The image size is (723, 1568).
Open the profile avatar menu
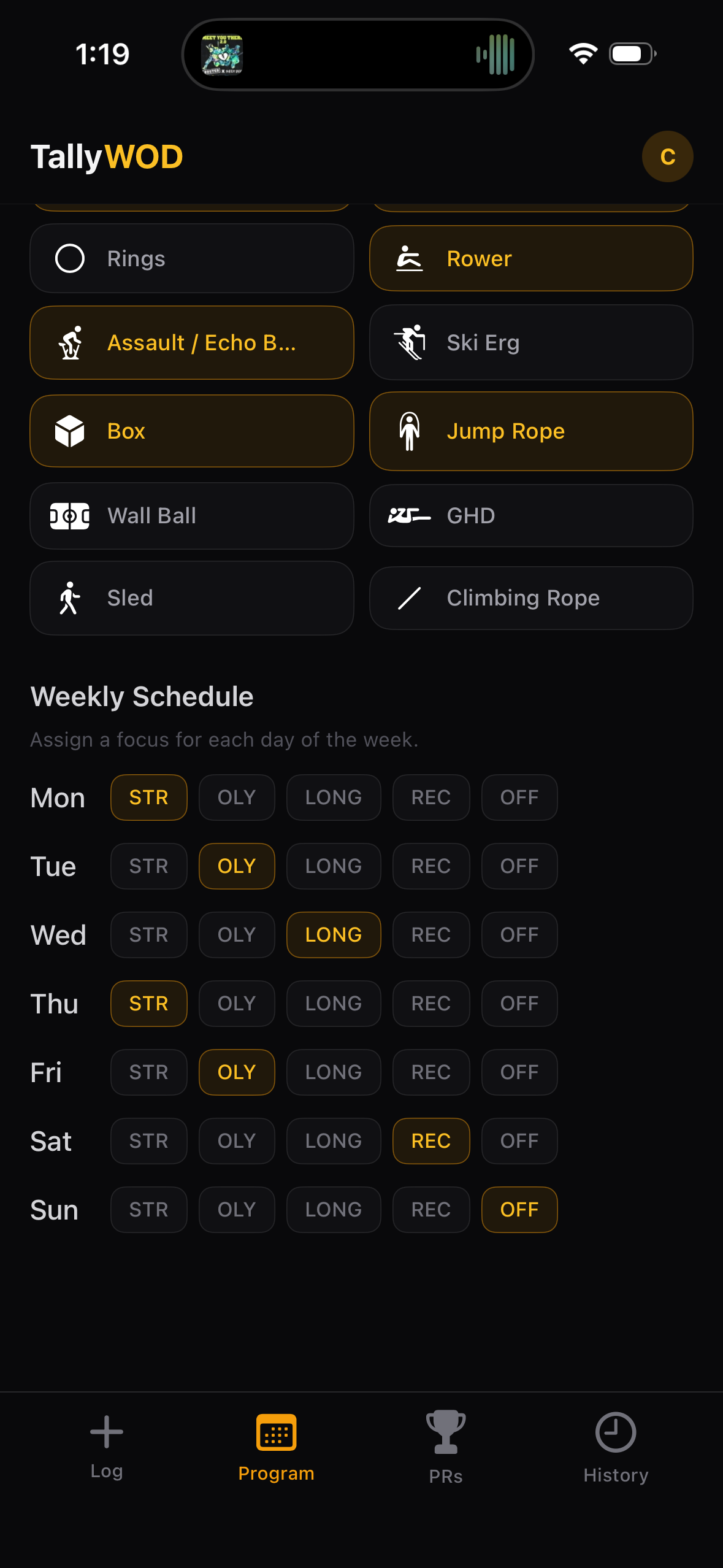click(667, 156)
